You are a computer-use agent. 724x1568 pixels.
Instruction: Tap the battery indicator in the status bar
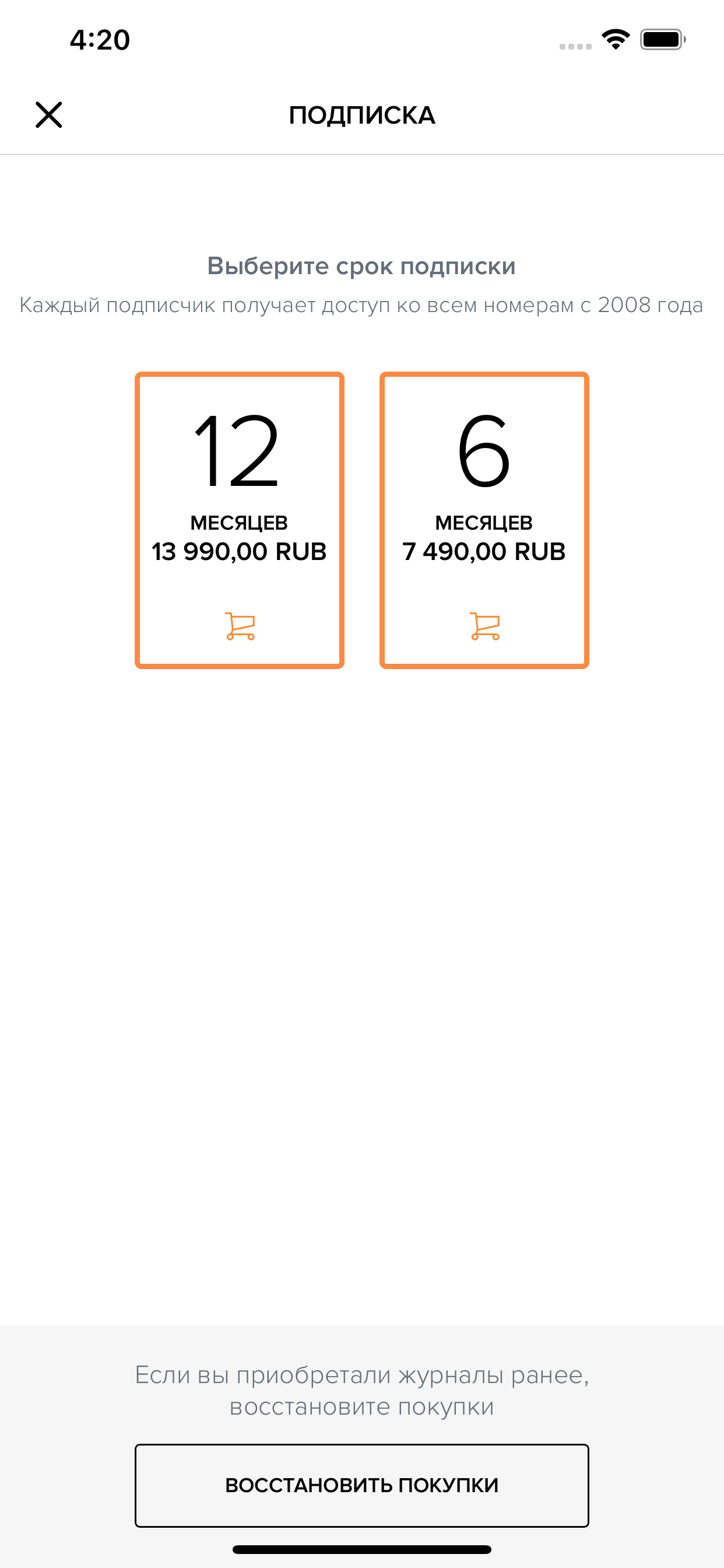(660, 39)
